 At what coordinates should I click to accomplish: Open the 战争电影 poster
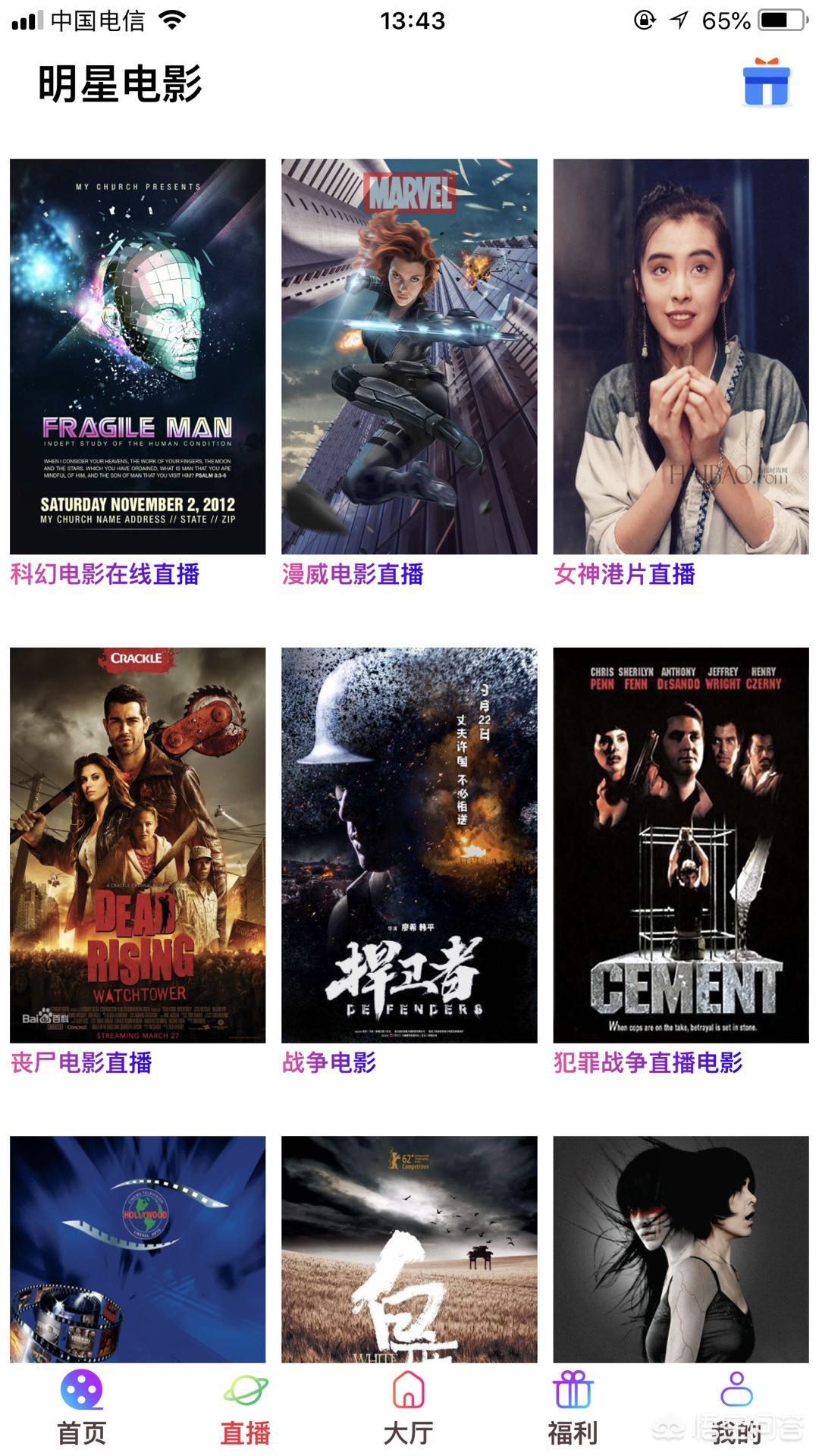tap(409, 845)
